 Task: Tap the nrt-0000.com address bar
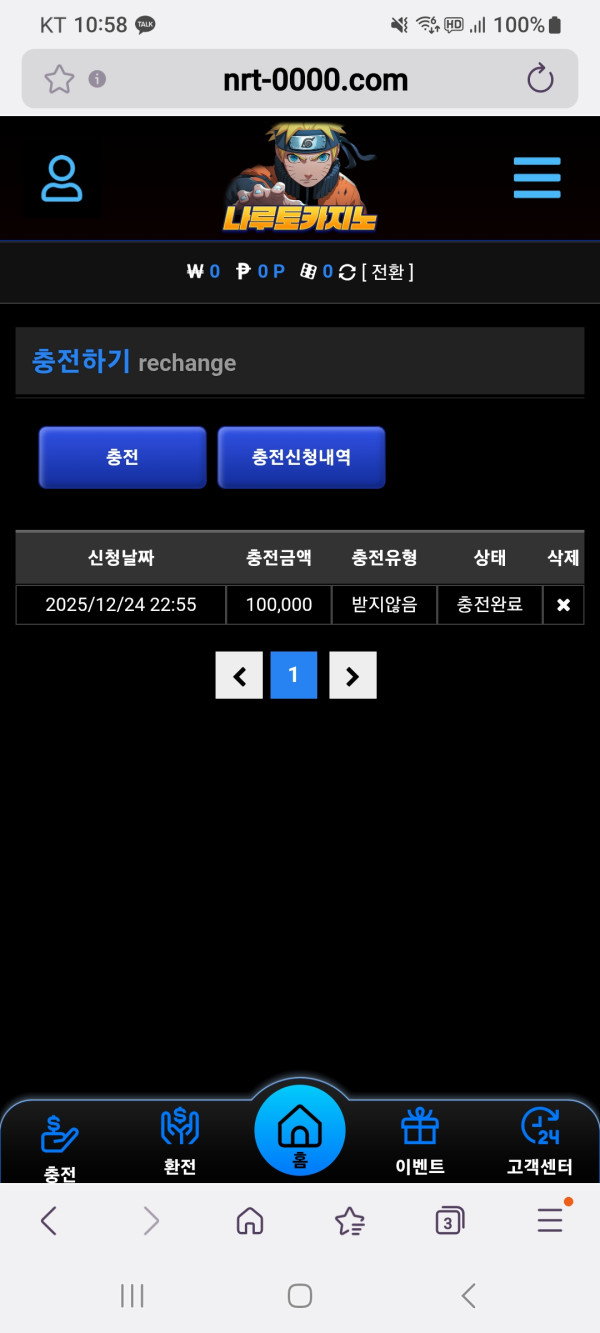[x=315, y=79]
